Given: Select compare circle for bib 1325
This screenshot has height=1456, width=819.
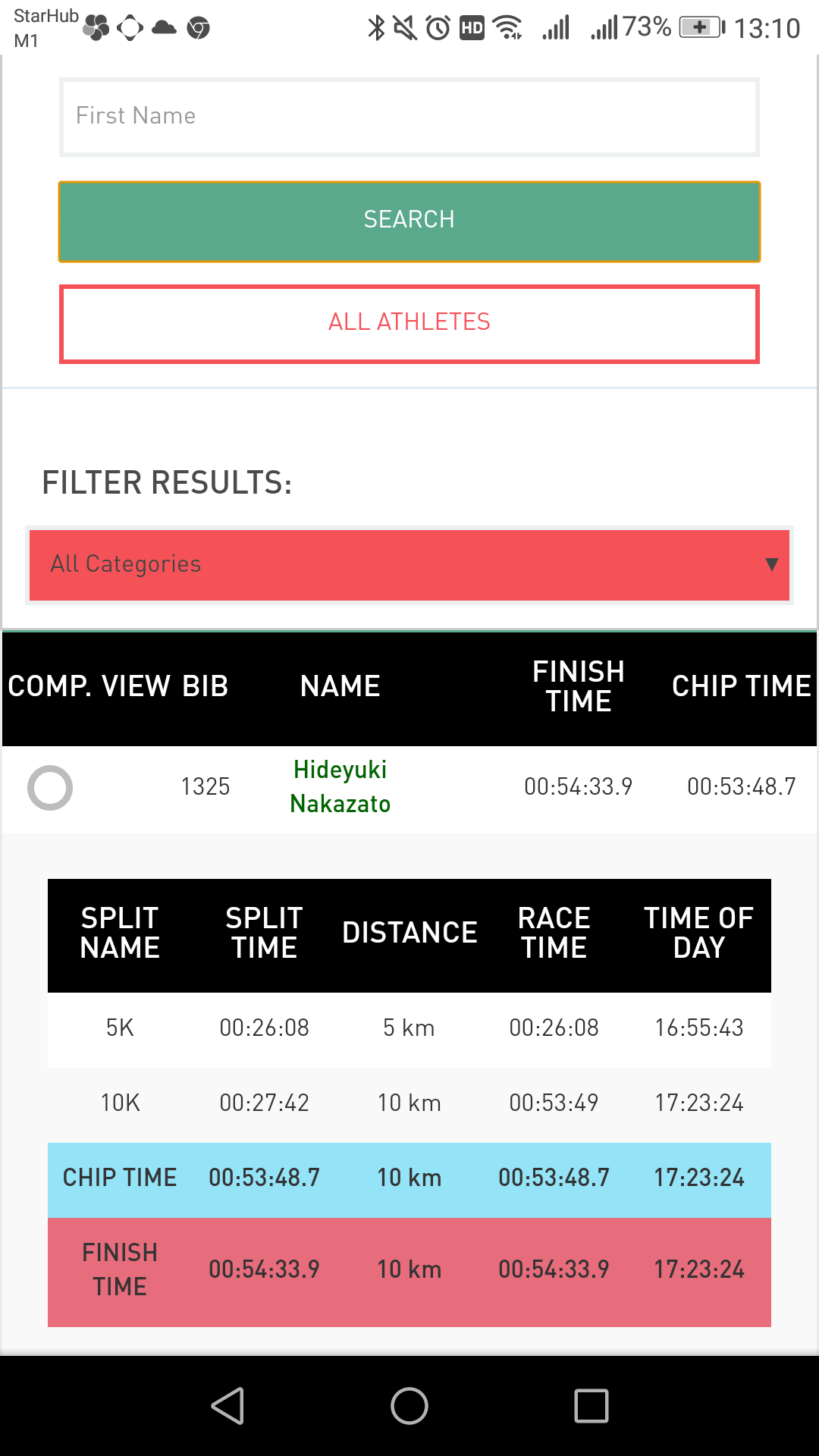Looking at the screenshot, I should click(50, 788).
